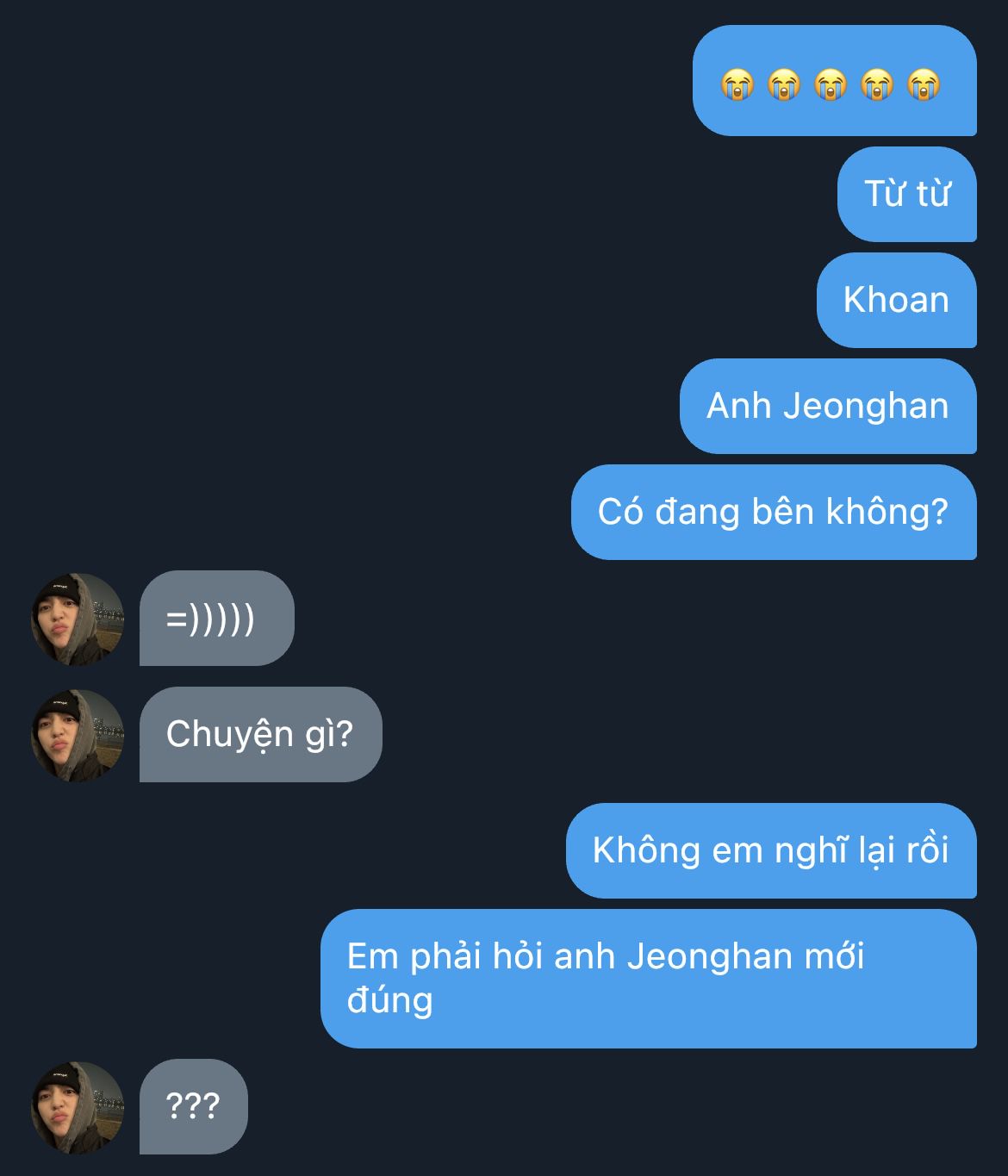The height and width of the screenshot is (1176, 1008).
Task: Open sender's avatar beside "=)))))" message
Action: (x=78, y=619)
